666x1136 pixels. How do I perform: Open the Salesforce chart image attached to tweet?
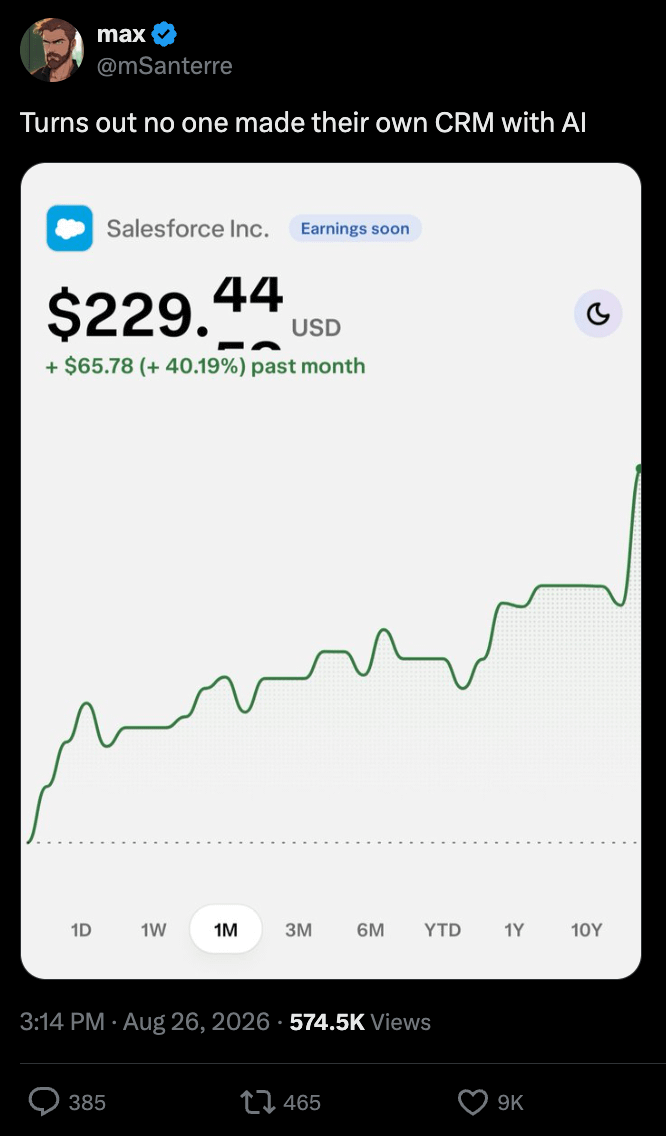[330, 570]
